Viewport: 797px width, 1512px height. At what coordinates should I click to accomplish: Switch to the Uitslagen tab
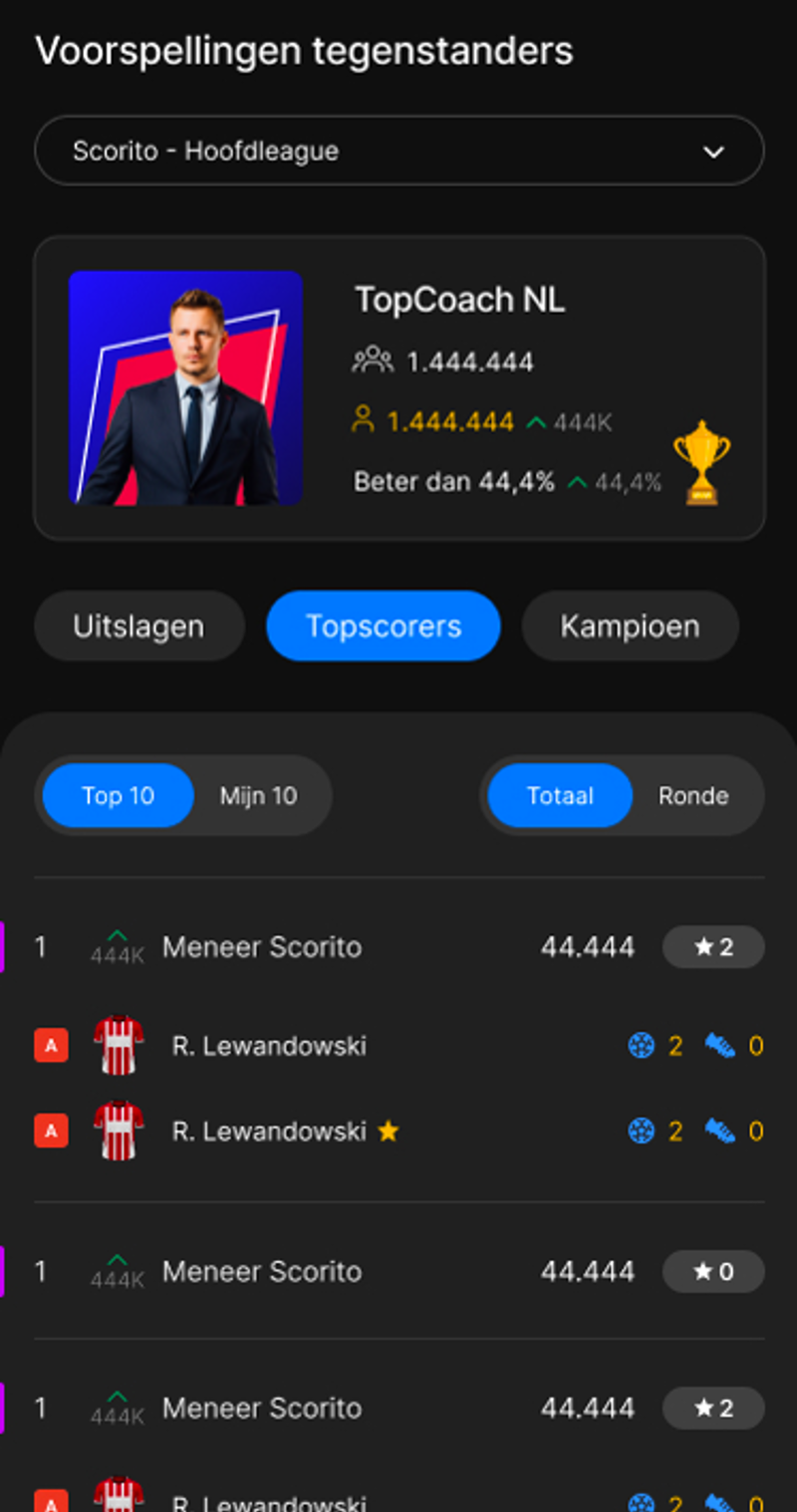(x=138, y=626)
